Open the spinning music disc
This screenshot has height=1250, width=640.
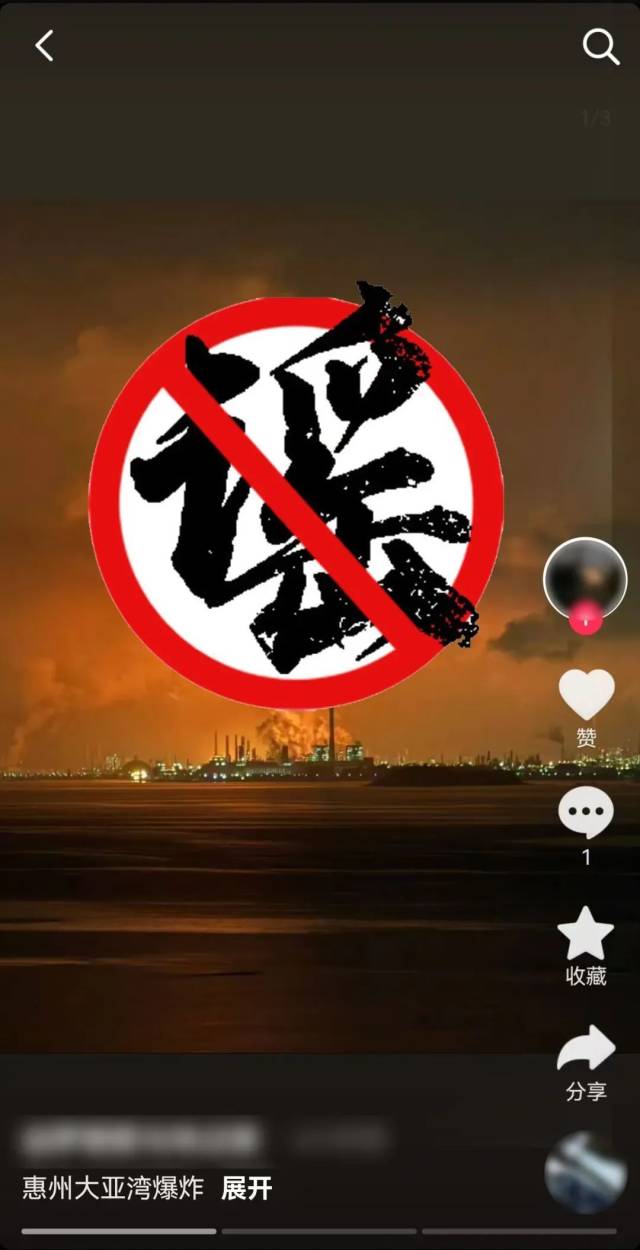585,1172
